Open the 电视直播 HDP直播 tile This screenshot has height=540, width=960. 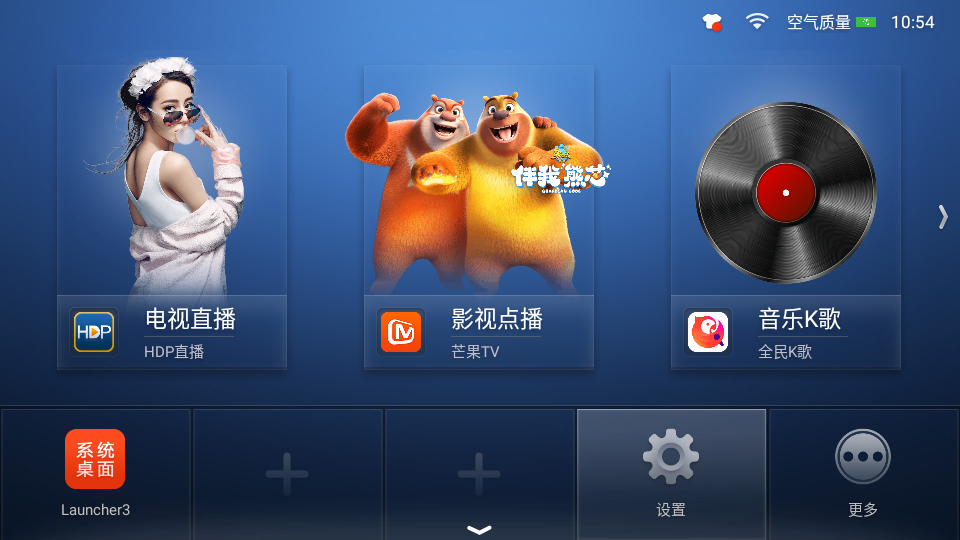pyautogui.click(x=172, y=218)
